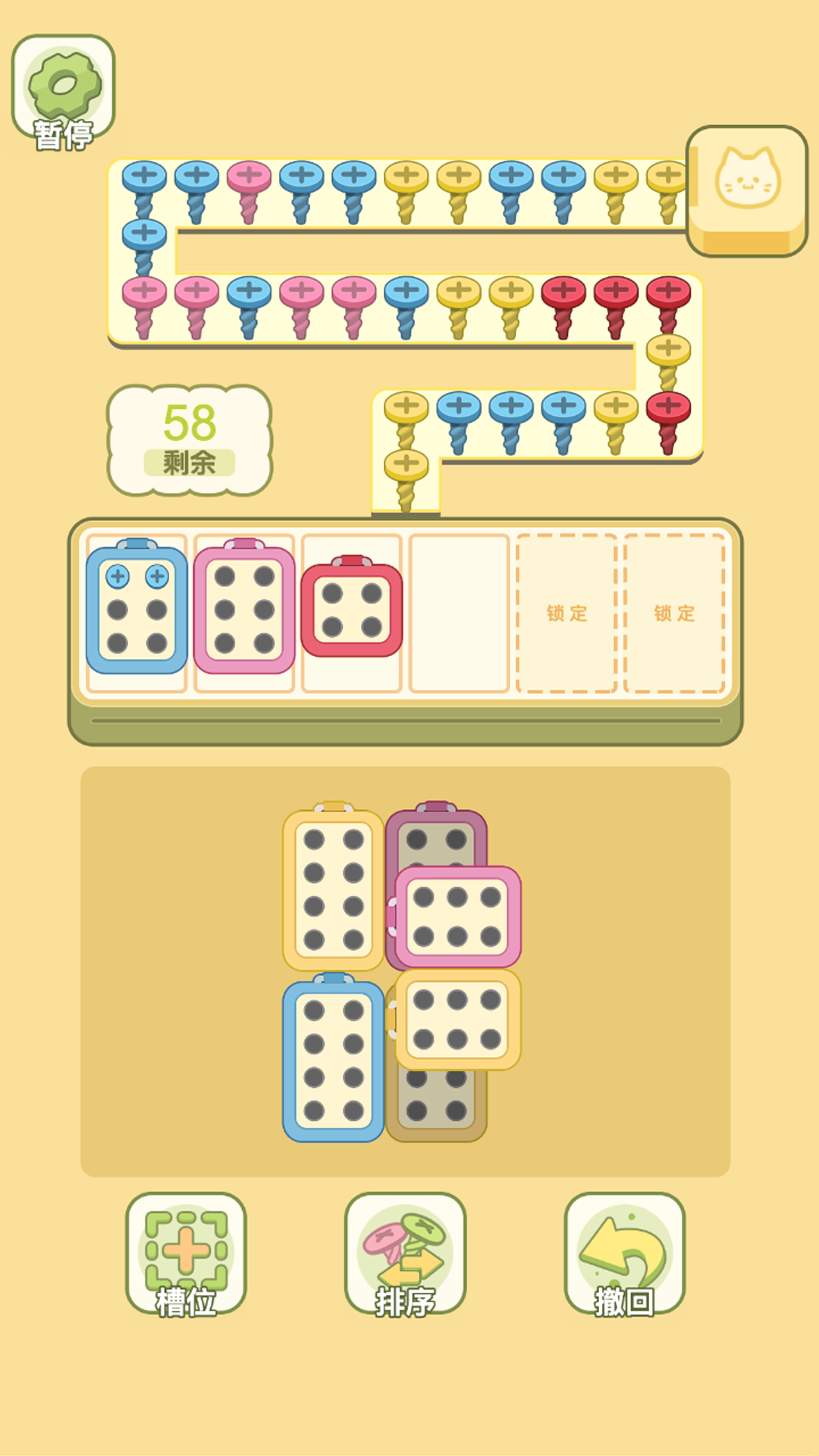Pick the tall blue eight-hole box
Viewport: 819px width, 1456px height.
pyautogui.click(x=334, y=1061)
